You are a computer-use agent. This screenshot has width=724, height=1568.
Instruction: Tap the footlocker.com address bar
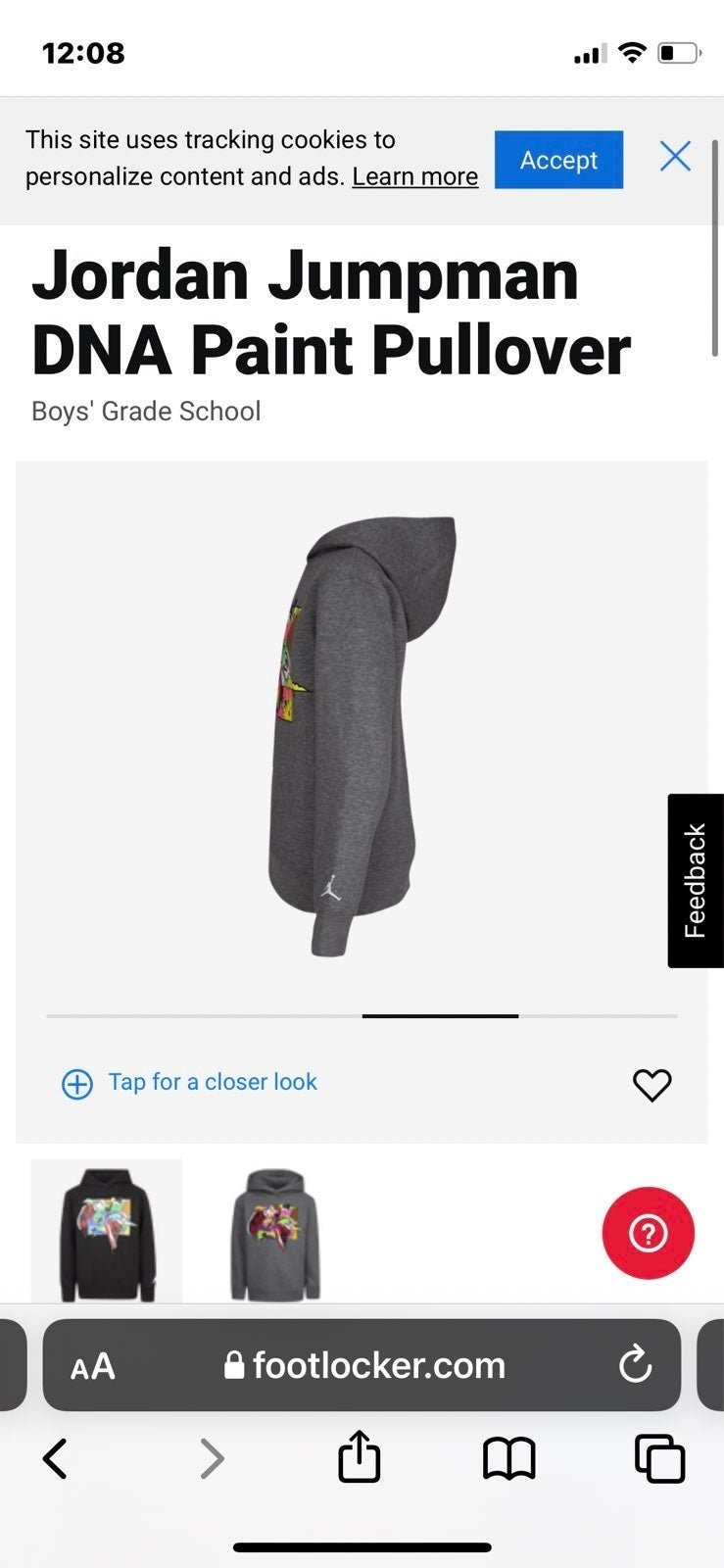point(364,1365)
